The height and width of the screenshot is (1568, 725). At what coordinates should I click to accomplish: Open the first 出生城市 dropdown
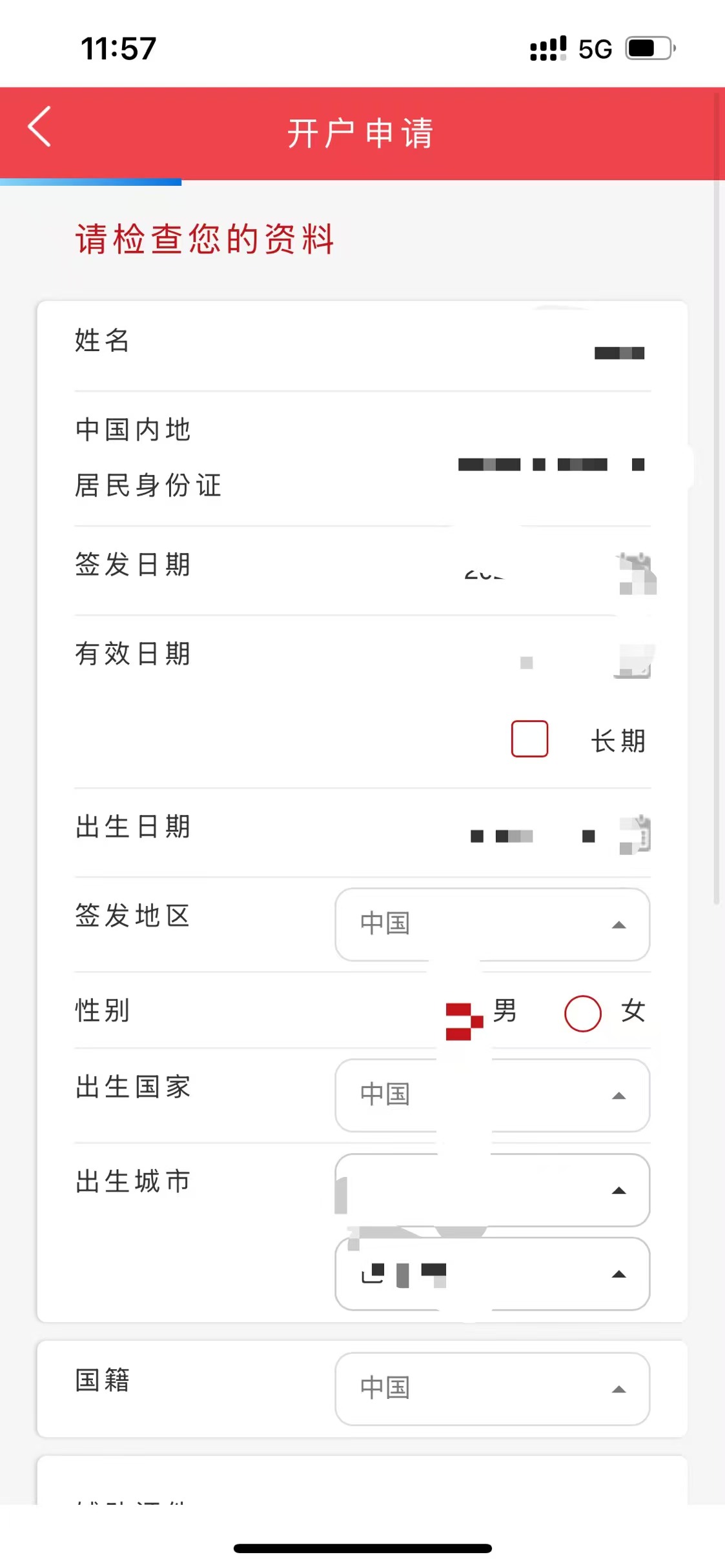(492, 1190)
